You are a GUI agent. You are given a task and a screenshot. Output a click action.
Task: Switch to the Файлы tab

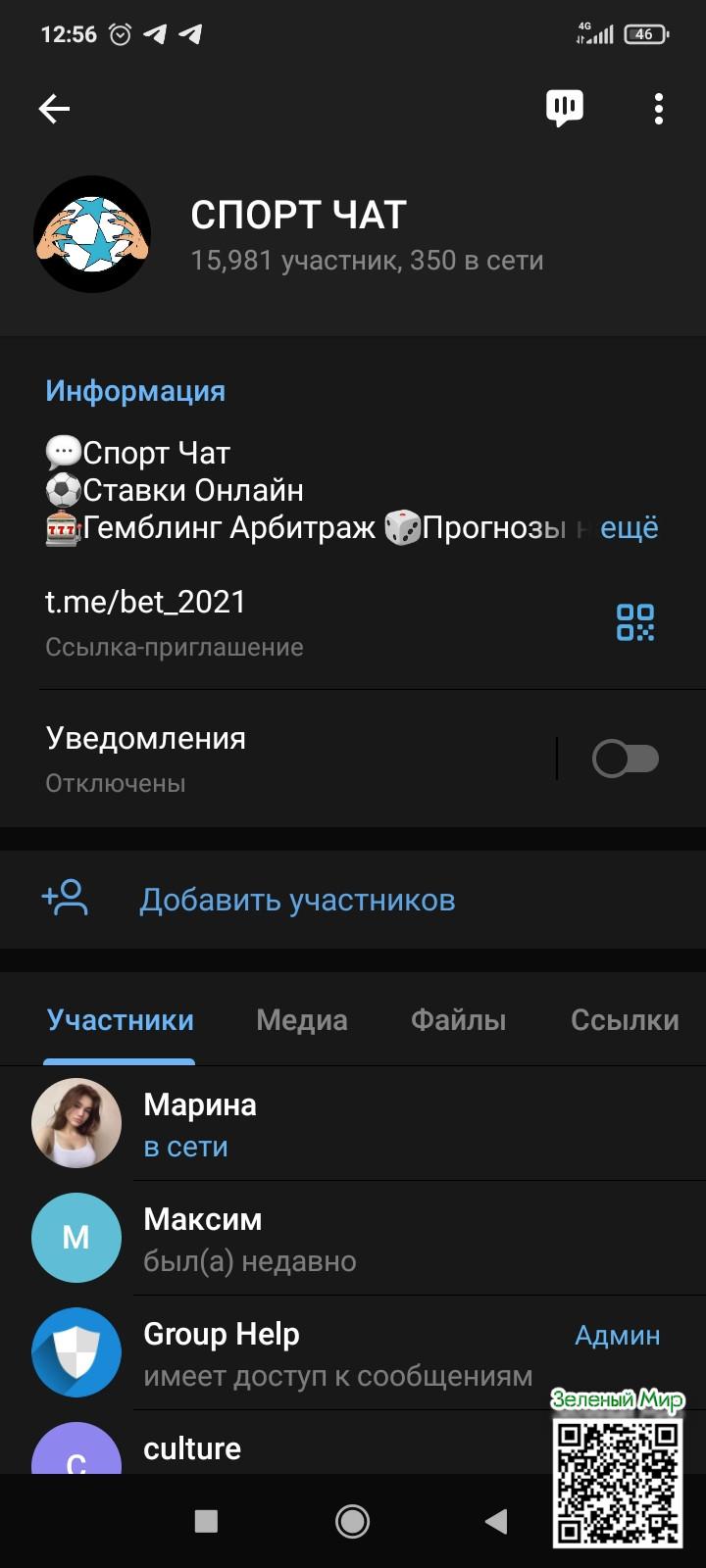(x=458, y=1020)
